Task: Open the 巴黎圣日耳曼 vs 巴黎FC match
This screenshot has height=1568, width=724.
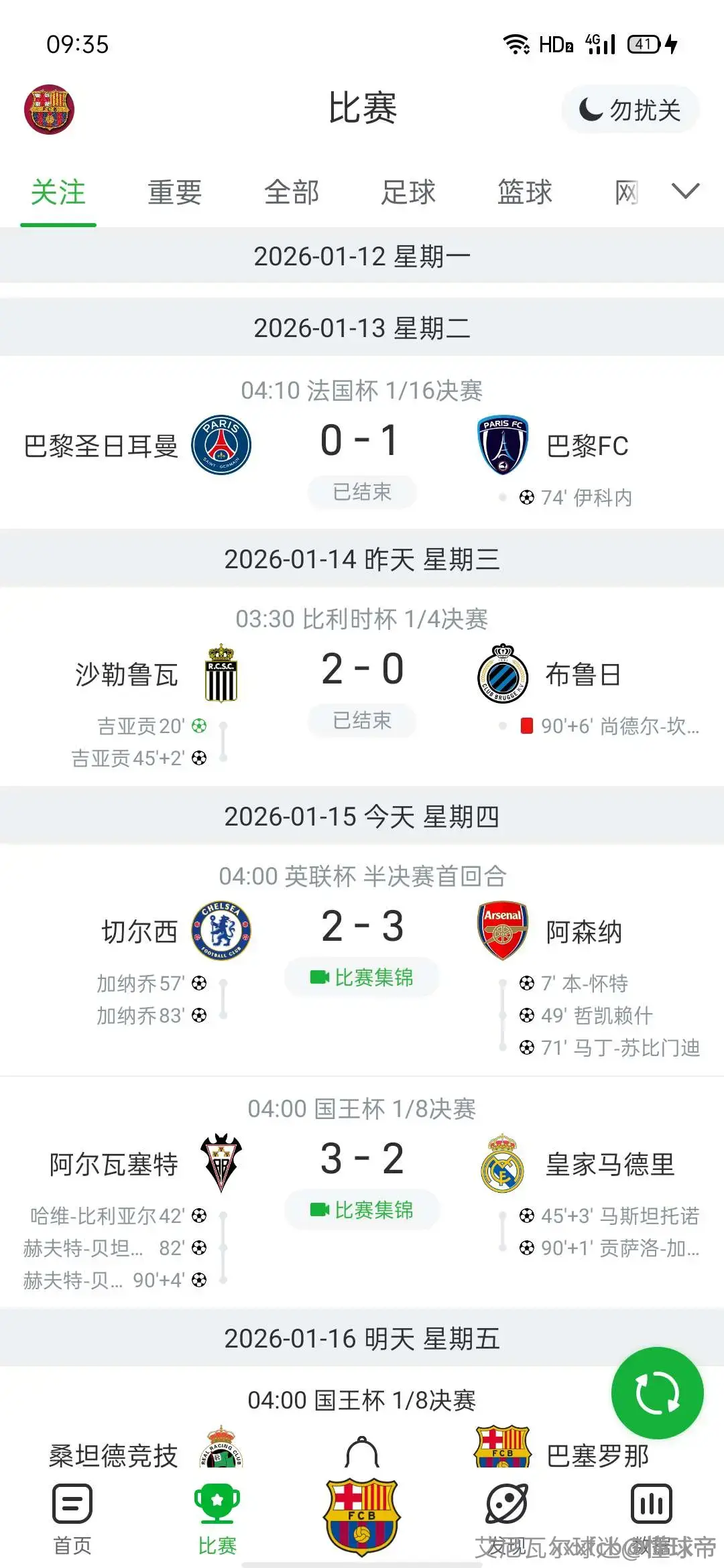Action: click(362, 442)
